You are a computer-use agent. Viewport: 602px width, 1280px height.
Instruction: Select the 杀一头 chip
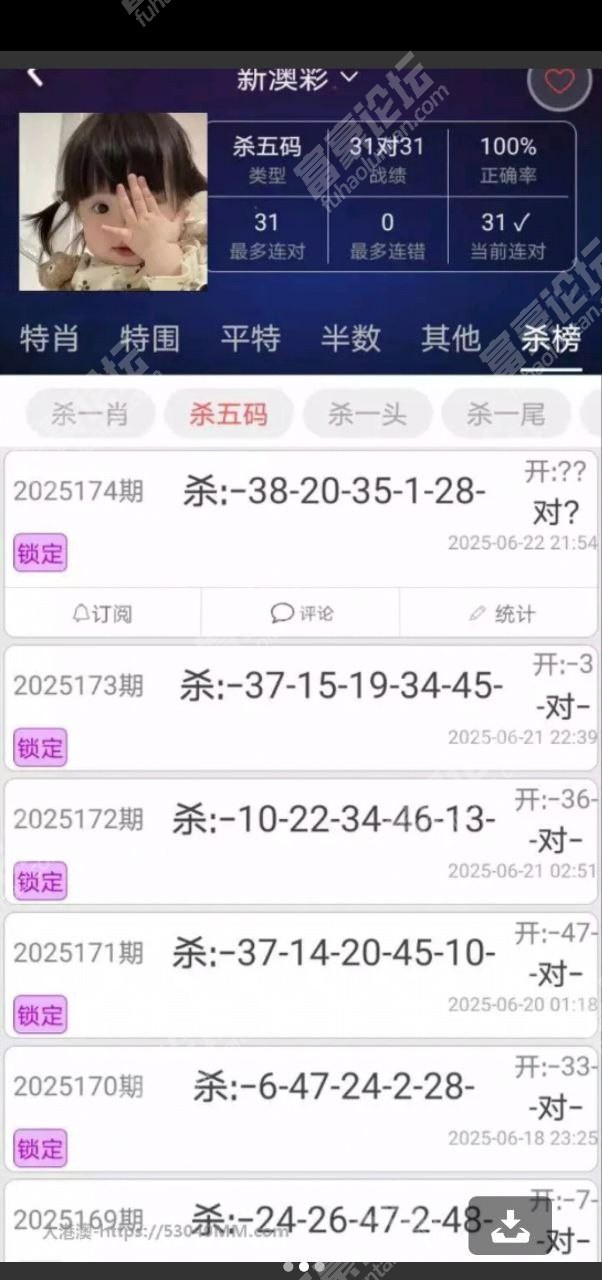click(368, 414)
